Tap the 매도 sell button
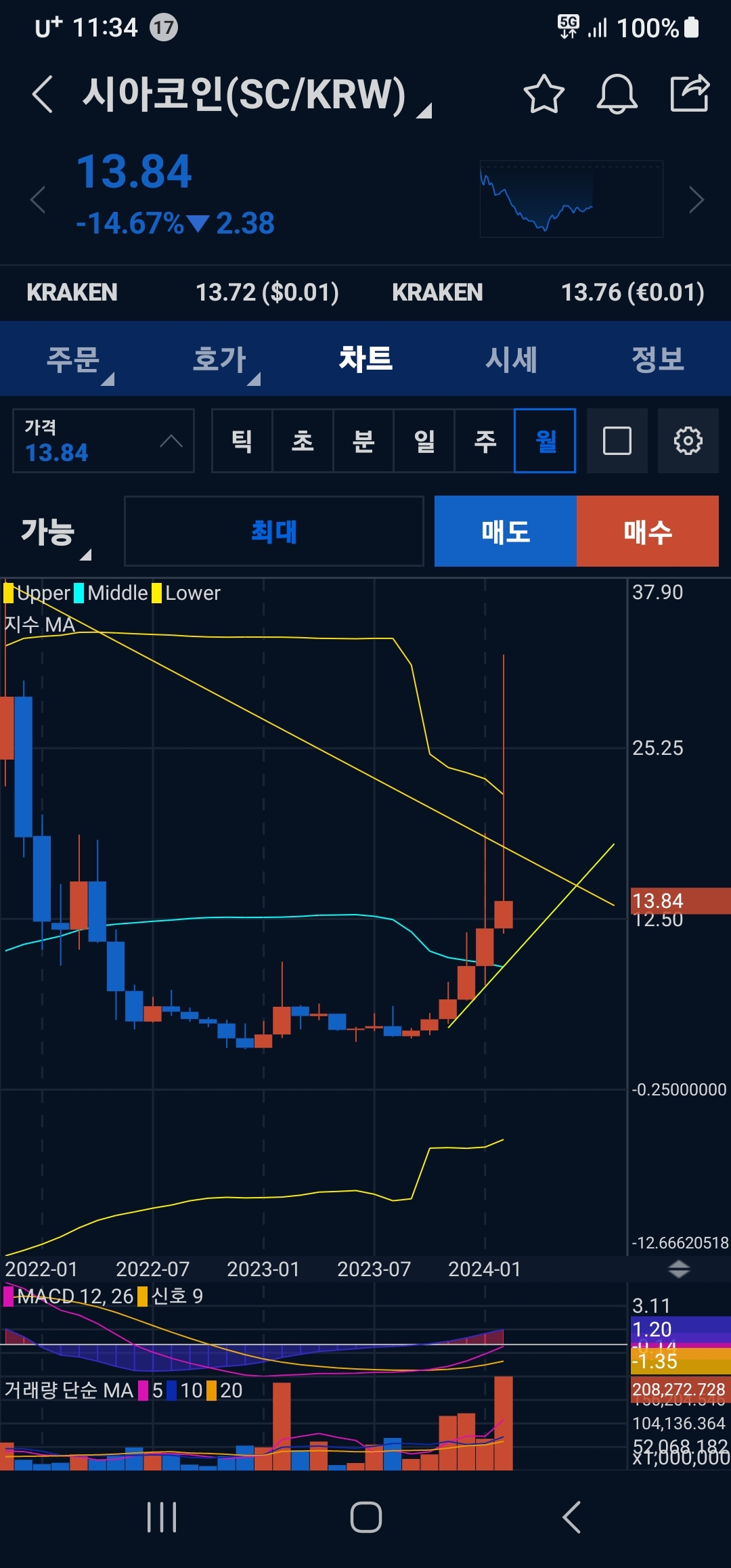 505,531
